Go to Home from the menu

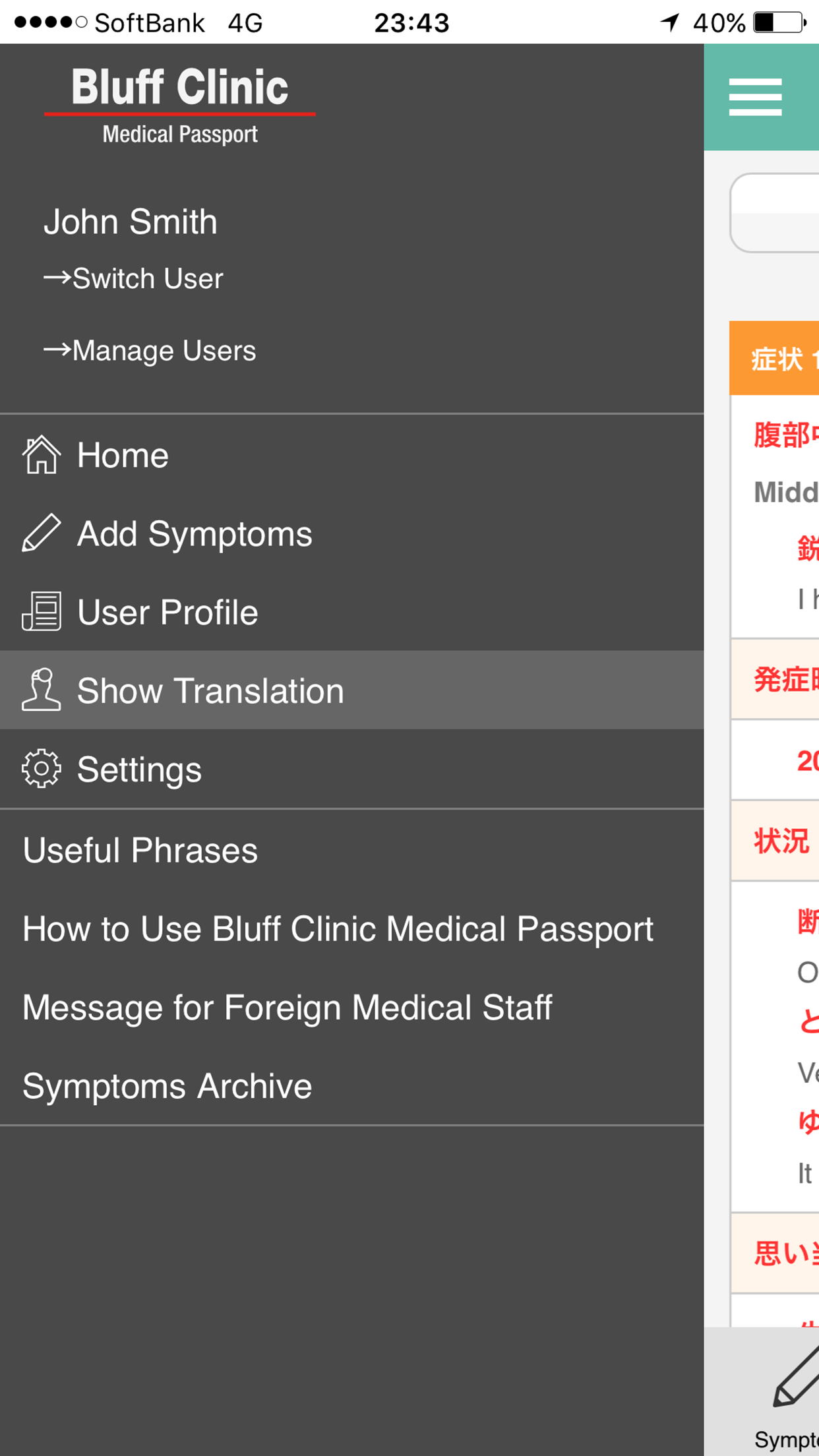click(x=351, y=455)
